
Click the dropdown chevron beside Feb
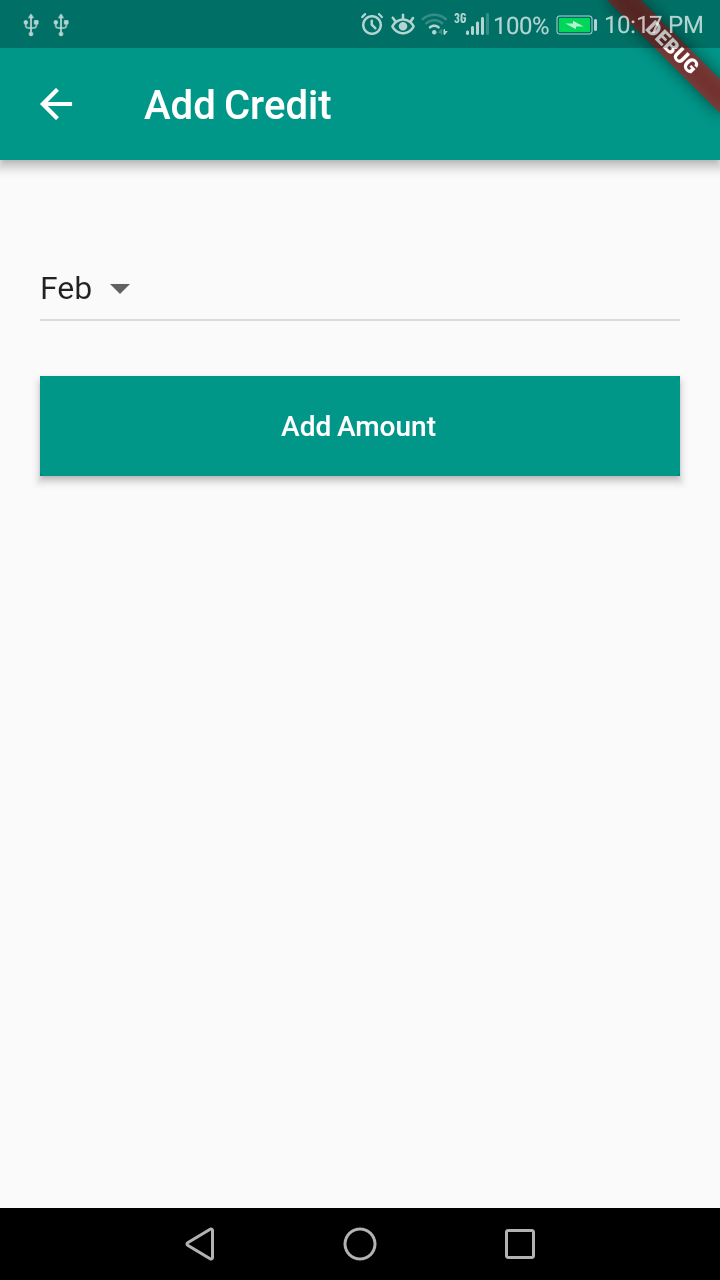[119, 289]
